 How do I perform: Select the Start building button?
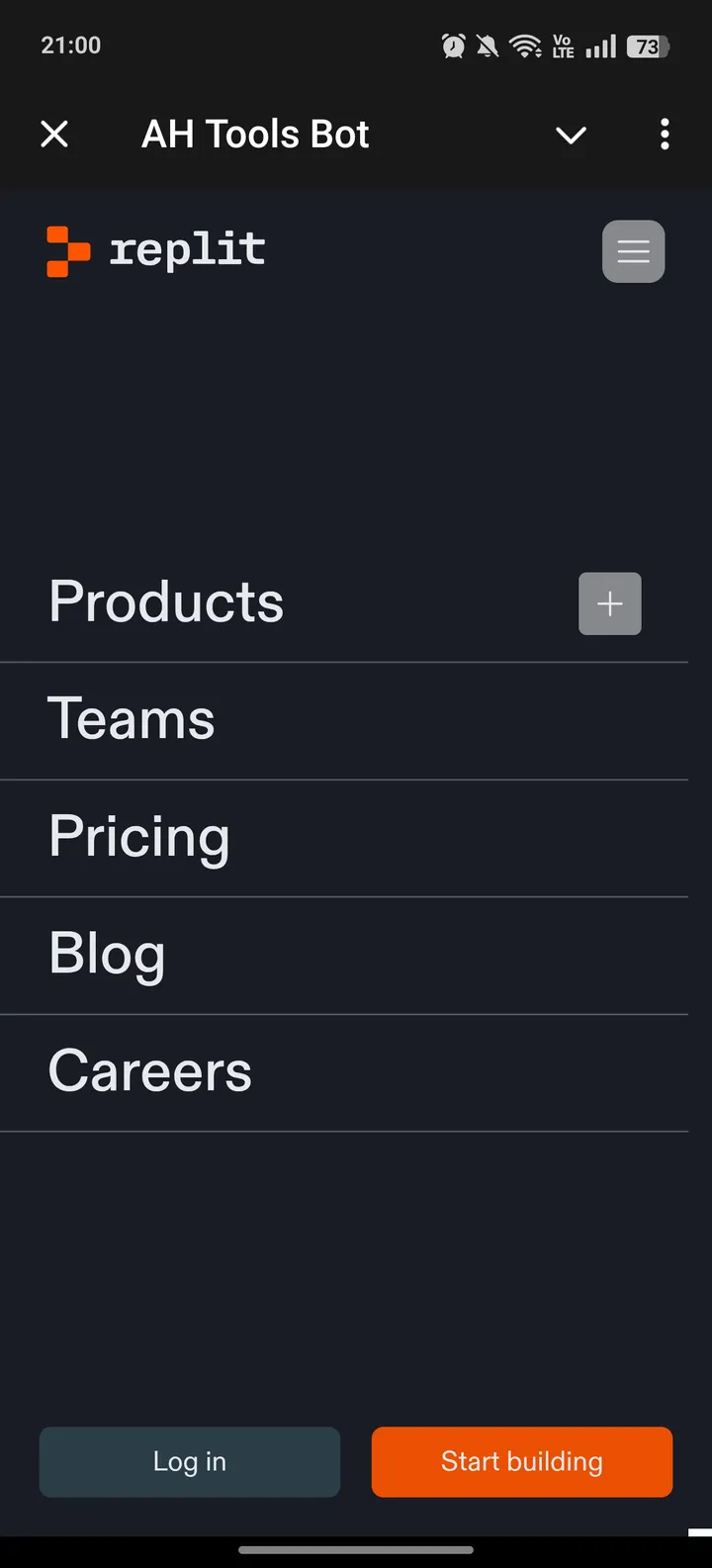tap(521, 1461)
